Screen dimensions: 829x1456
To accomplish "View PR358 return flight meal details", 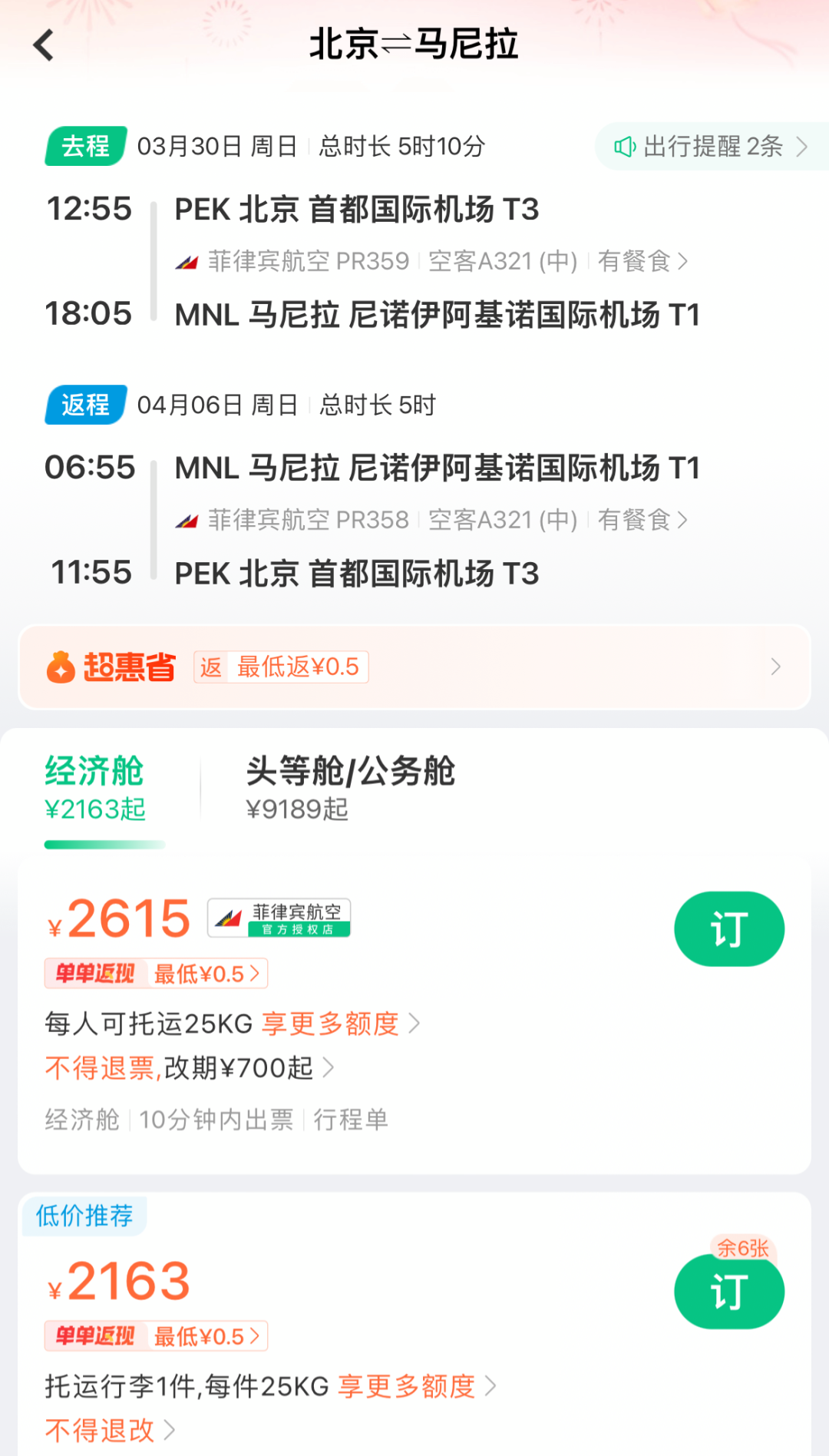I will (x=642, y=520).
